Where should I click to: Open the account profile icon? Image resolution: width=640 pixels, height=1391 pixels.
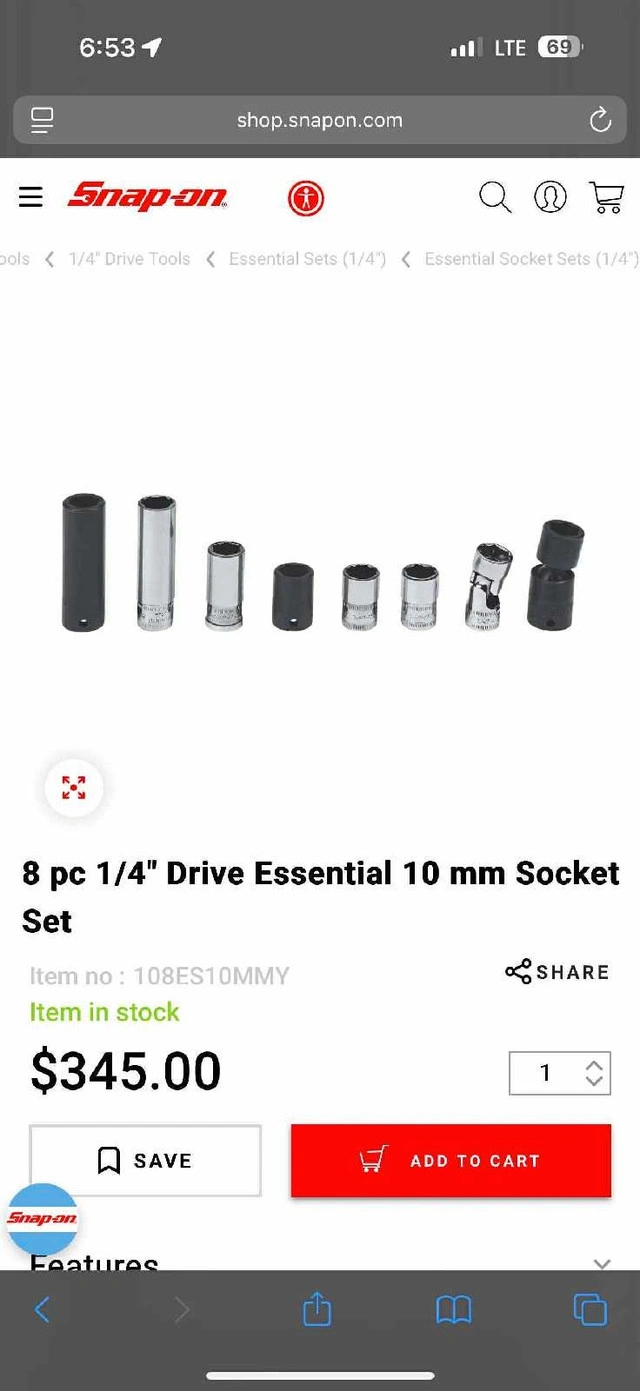pyautogui.click(x=550, y=197)
